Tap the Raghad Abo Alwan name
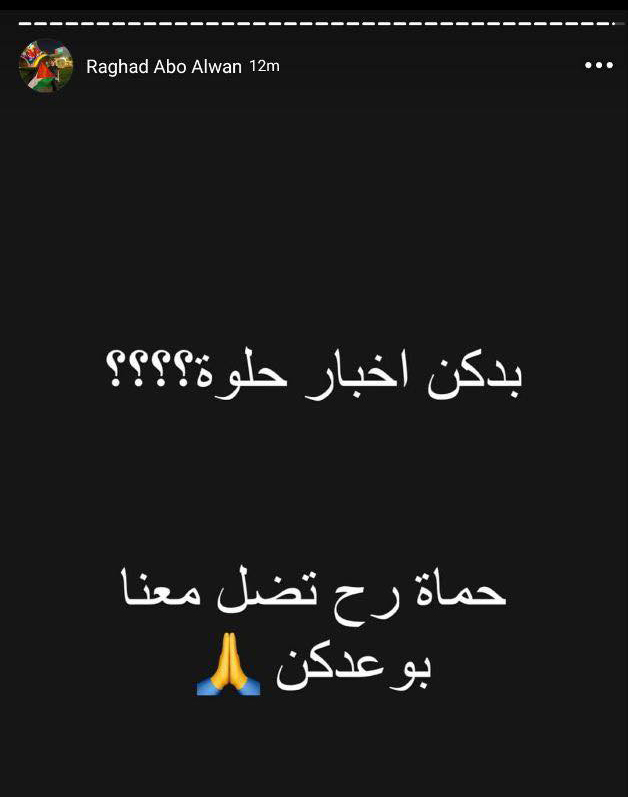 pos(164,67)
